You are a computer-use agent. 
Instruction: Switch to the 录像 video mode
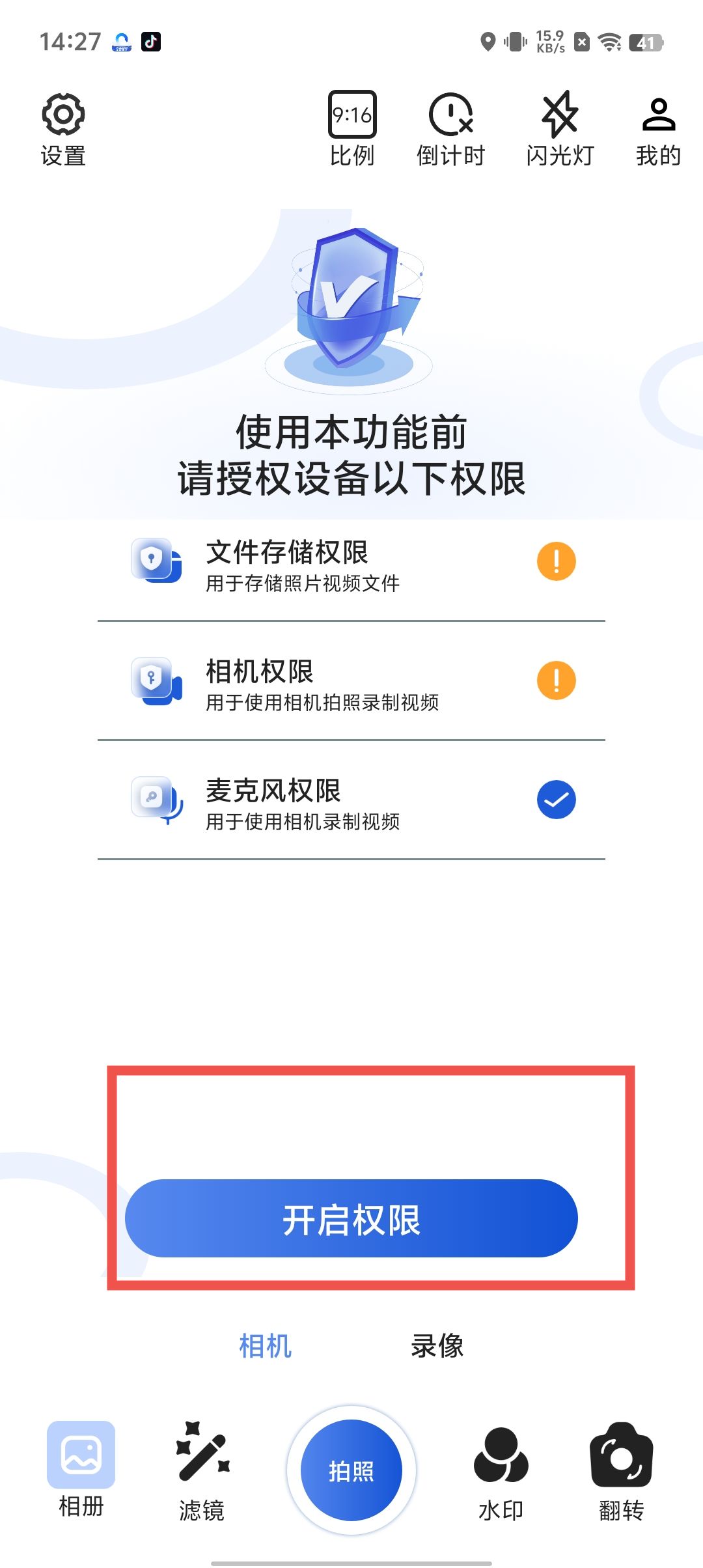437,1345
